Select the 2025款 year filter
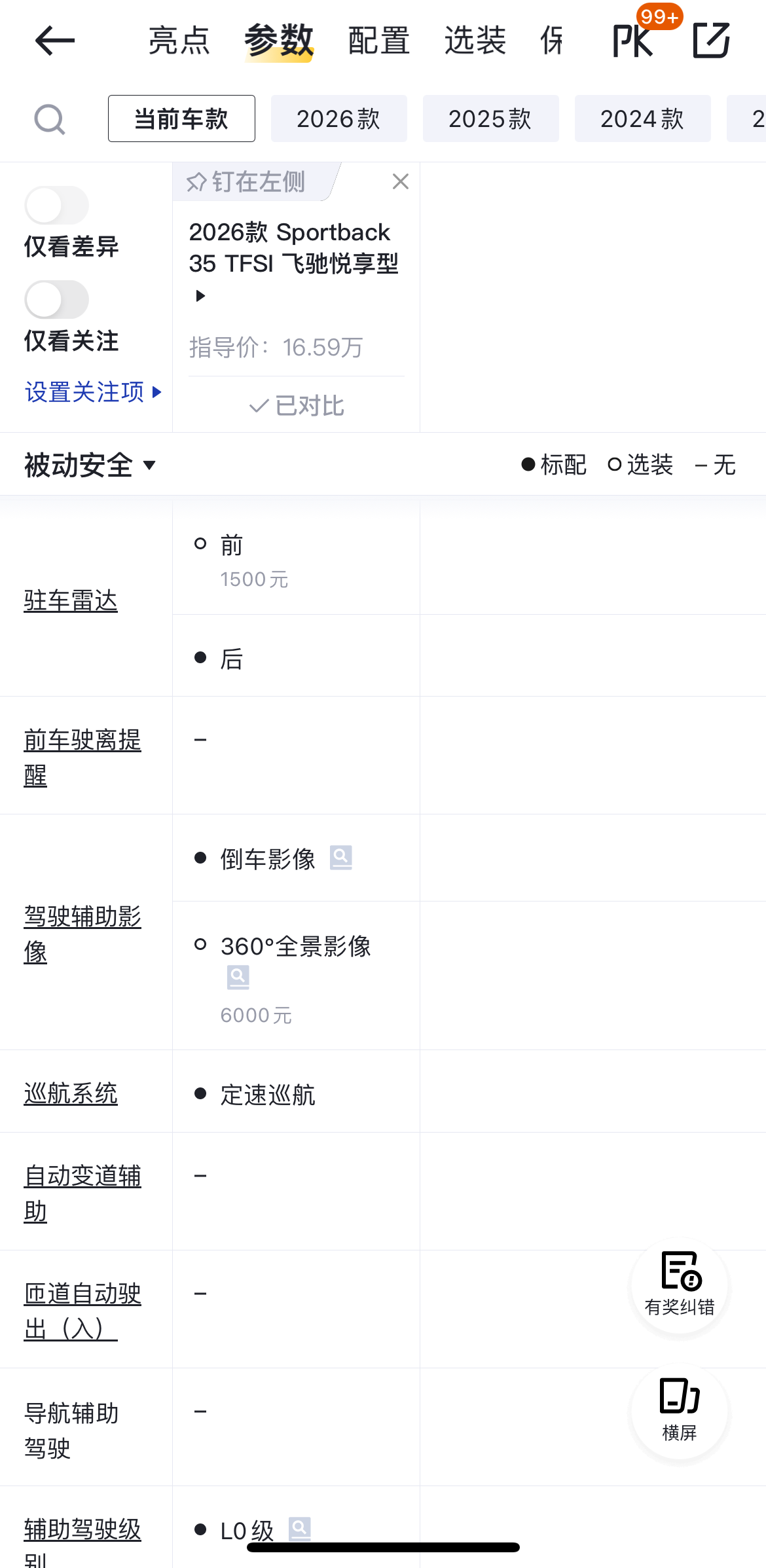This screenshot has height=1568, width=766. [x=491, y=119]
